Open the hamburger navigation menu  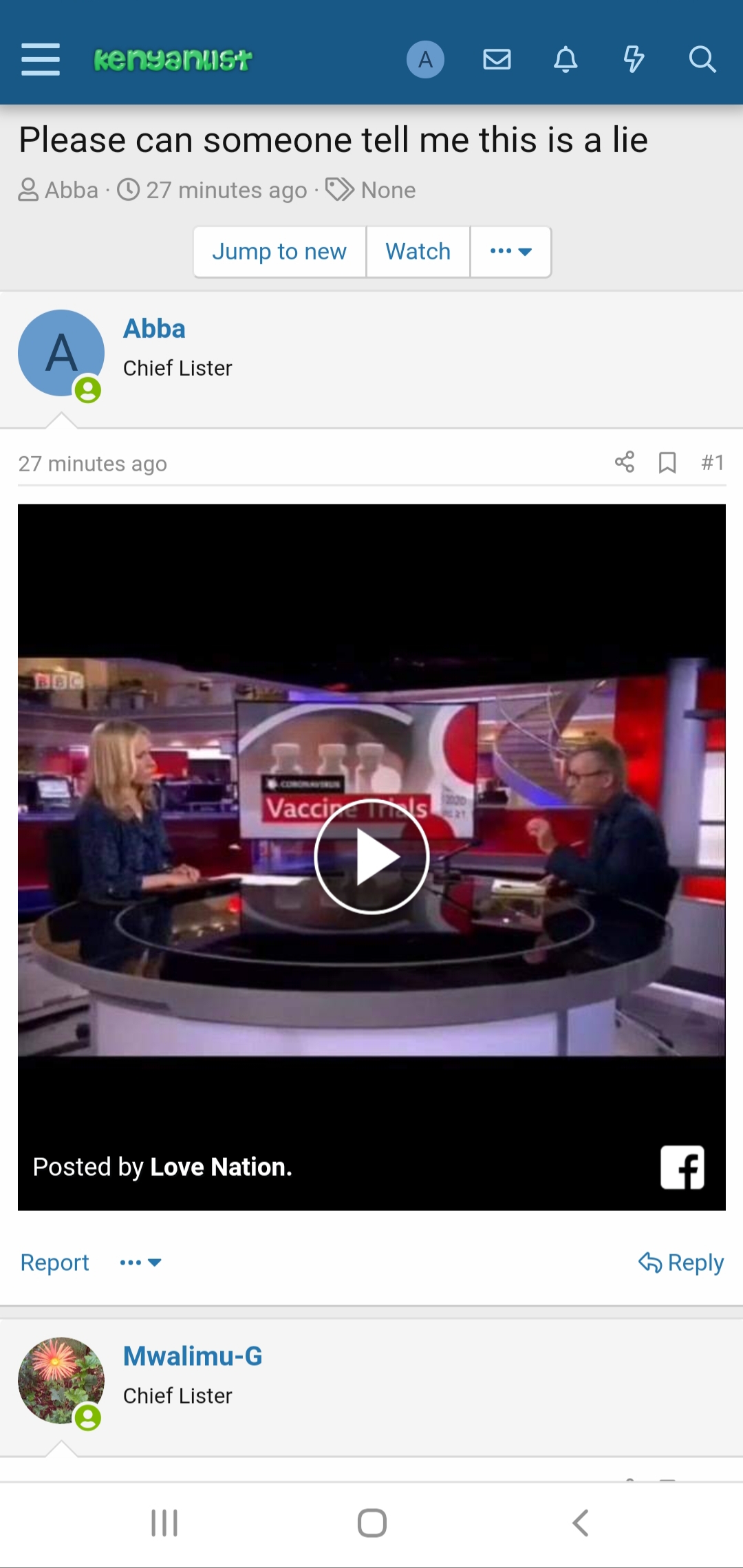pyautogui.click(x=41, y=59)
